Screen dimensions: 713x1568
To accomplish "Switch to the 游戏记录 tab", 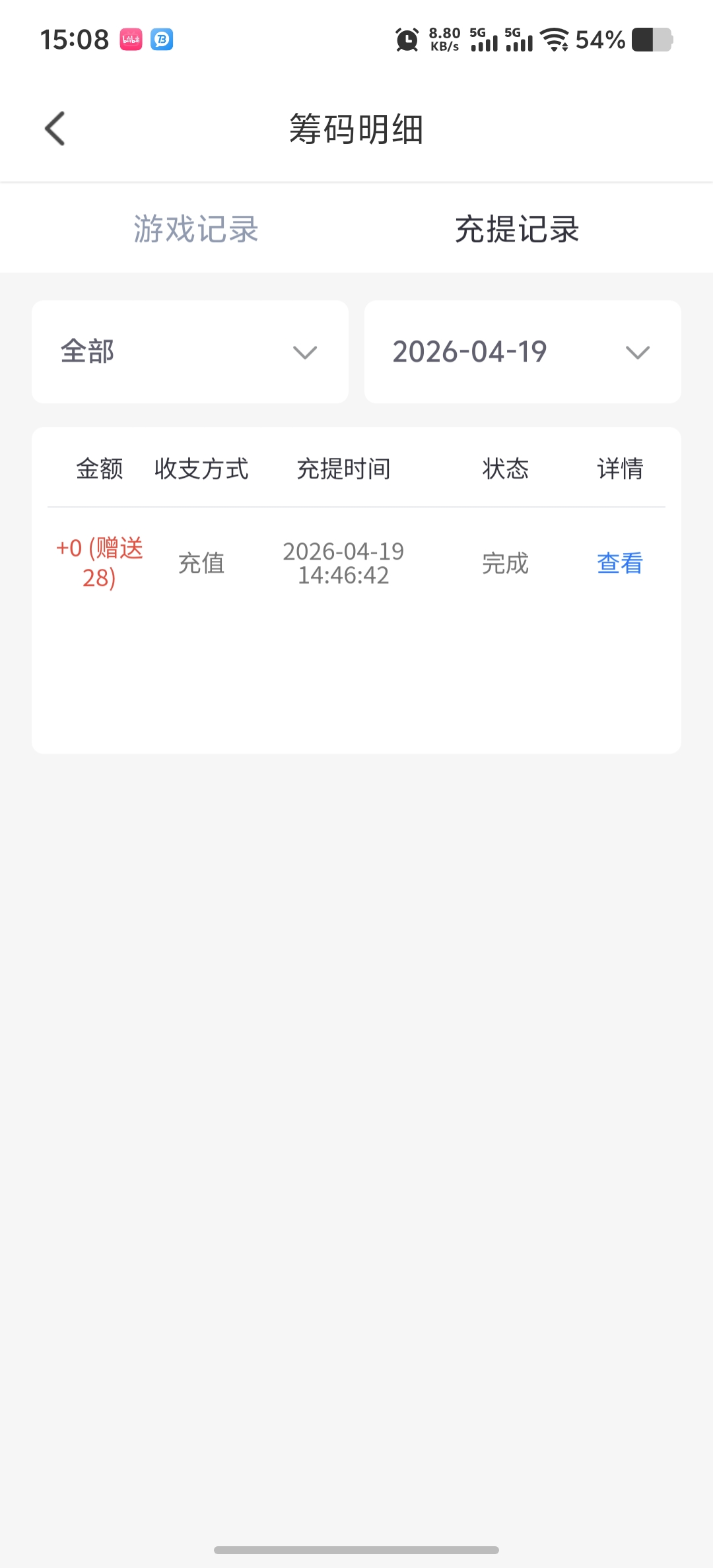I will pyautogui.click(x=196, y=229).
